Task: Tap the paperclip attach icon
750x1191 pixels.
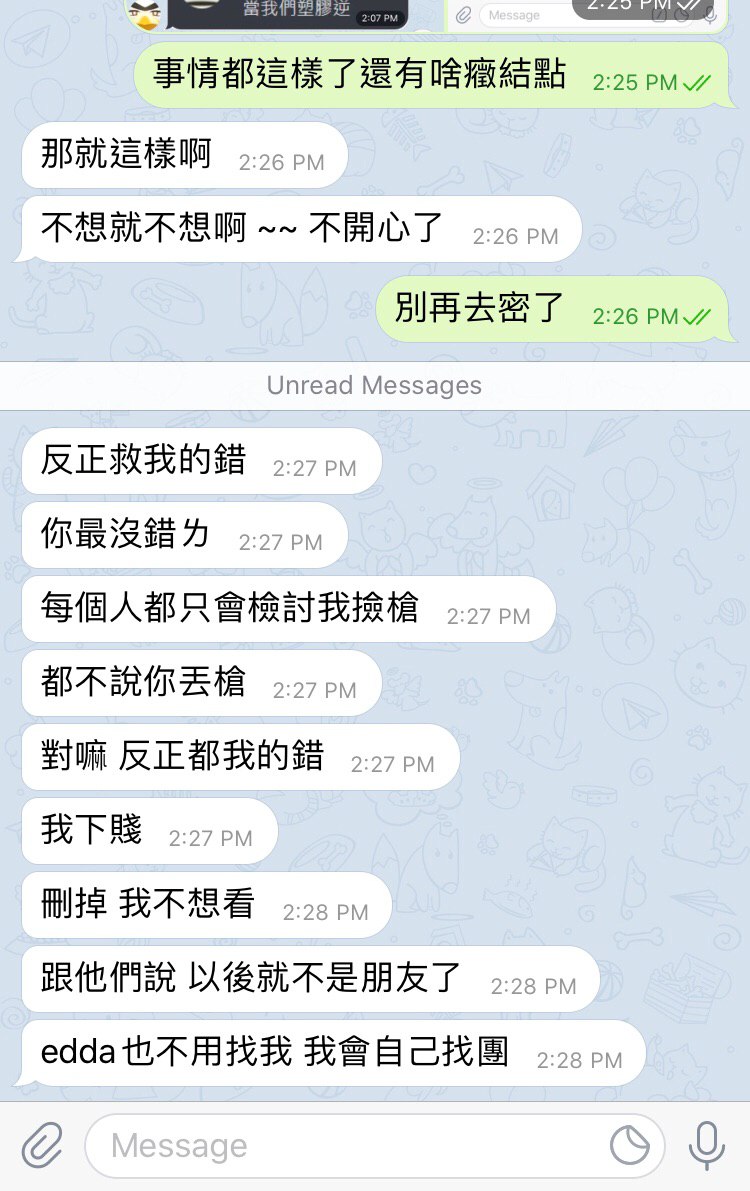Action: (42, 1145)
